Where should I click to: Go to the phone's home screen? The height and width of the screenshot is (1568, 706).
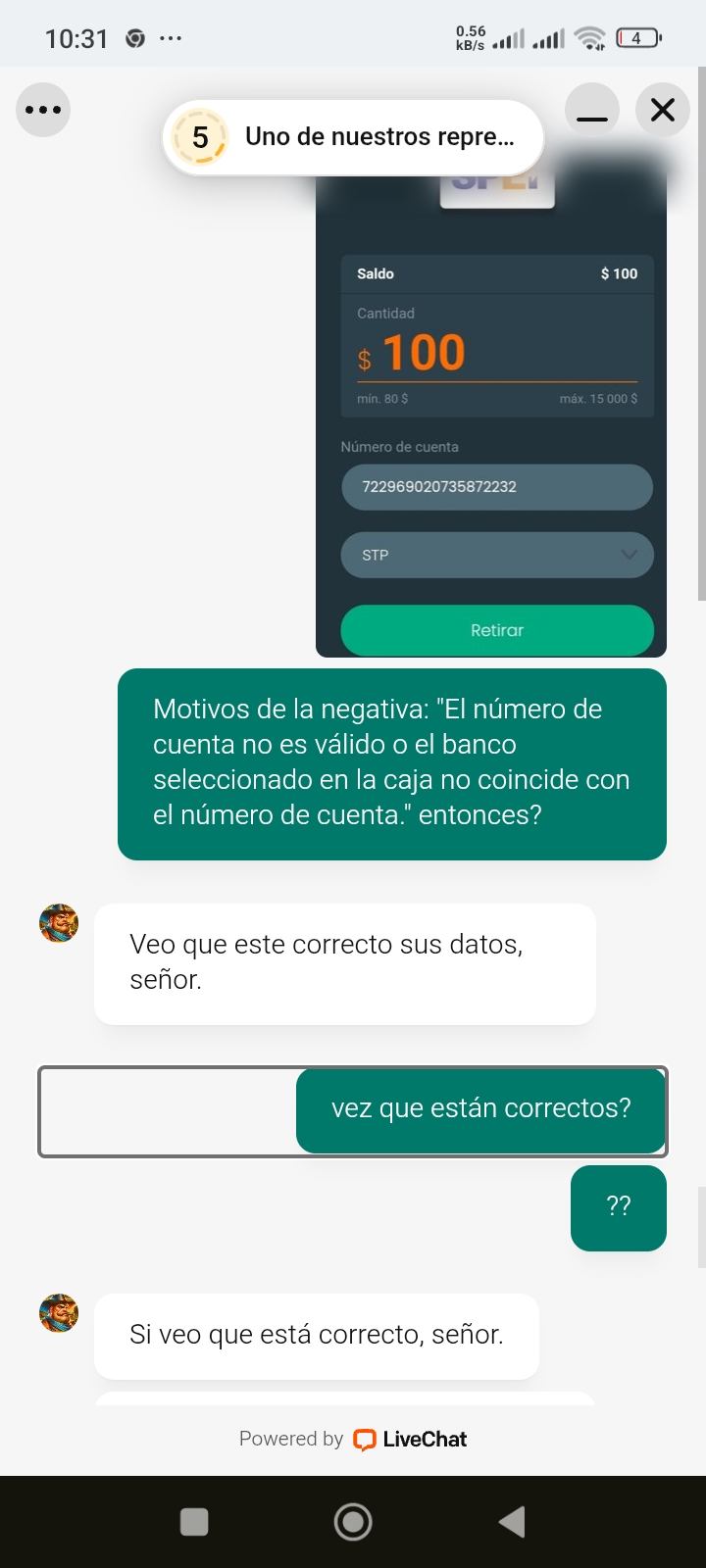pyautogui.click(x=353, y=1521)
